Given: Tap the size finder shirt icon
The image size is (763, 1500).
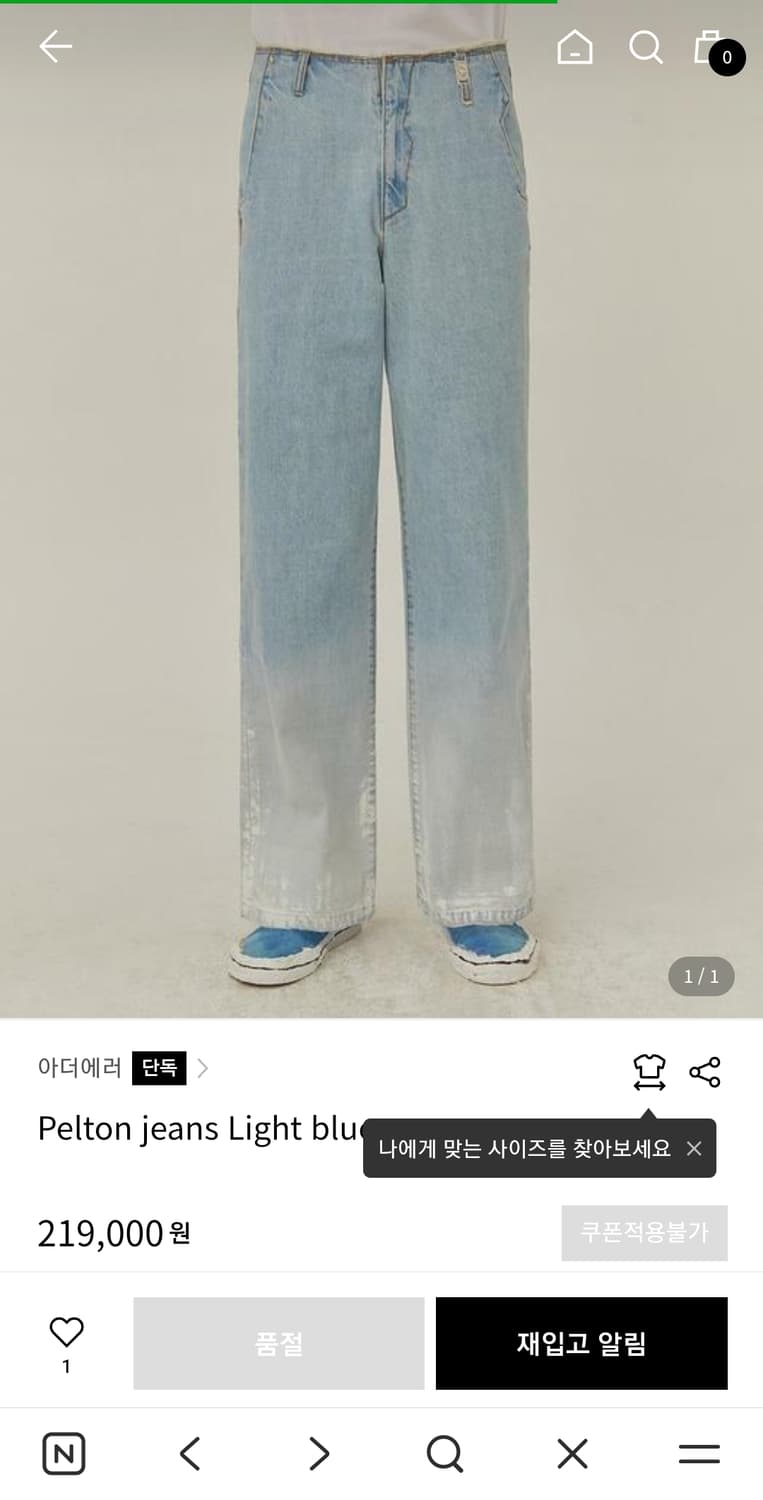Looking at the screenshot, I should pos(650,1070).
